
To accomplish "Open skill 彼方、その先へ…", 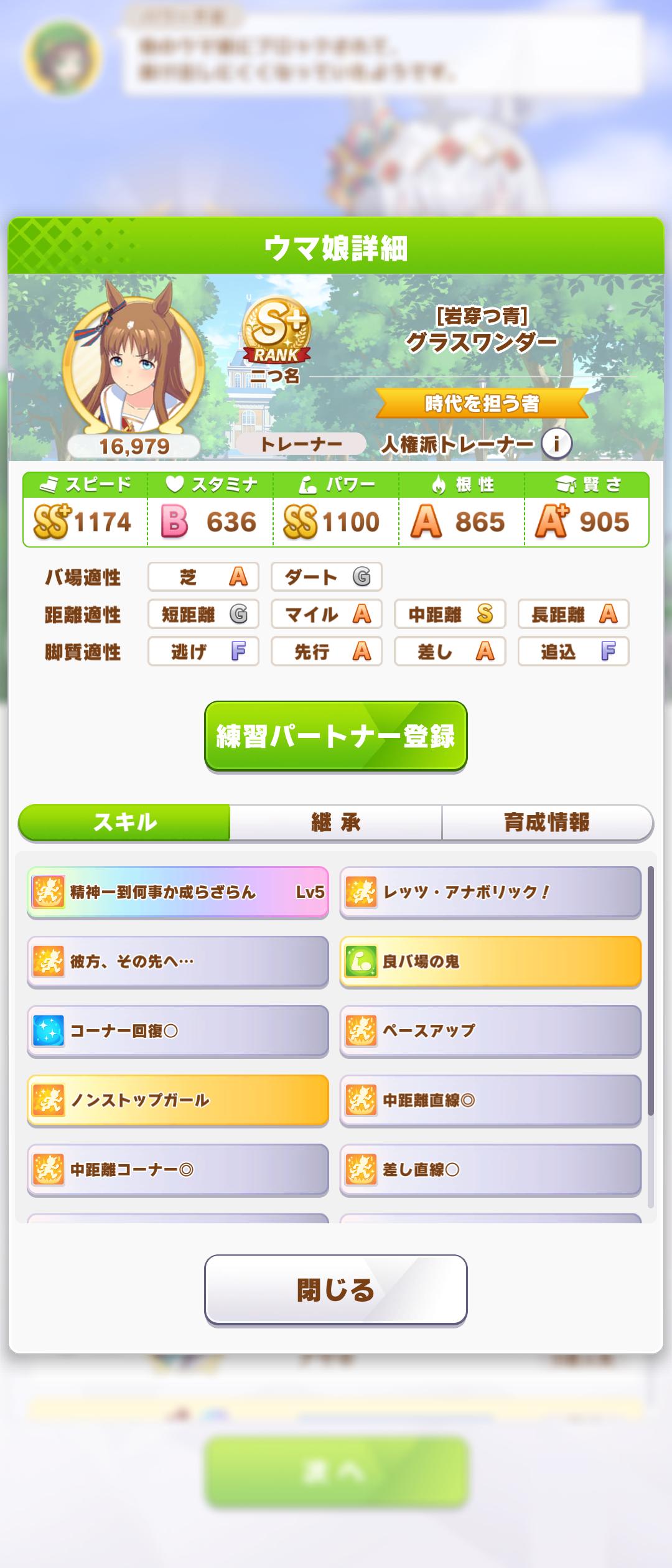I will pos(177,962).
